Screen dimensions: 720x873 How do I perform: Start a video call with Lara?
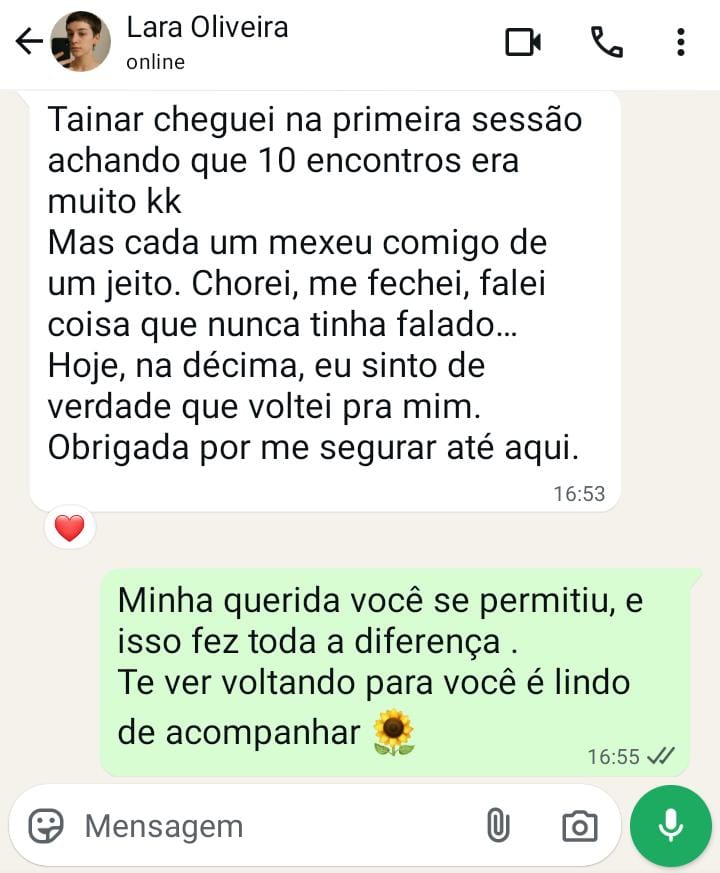click(523, 42)
